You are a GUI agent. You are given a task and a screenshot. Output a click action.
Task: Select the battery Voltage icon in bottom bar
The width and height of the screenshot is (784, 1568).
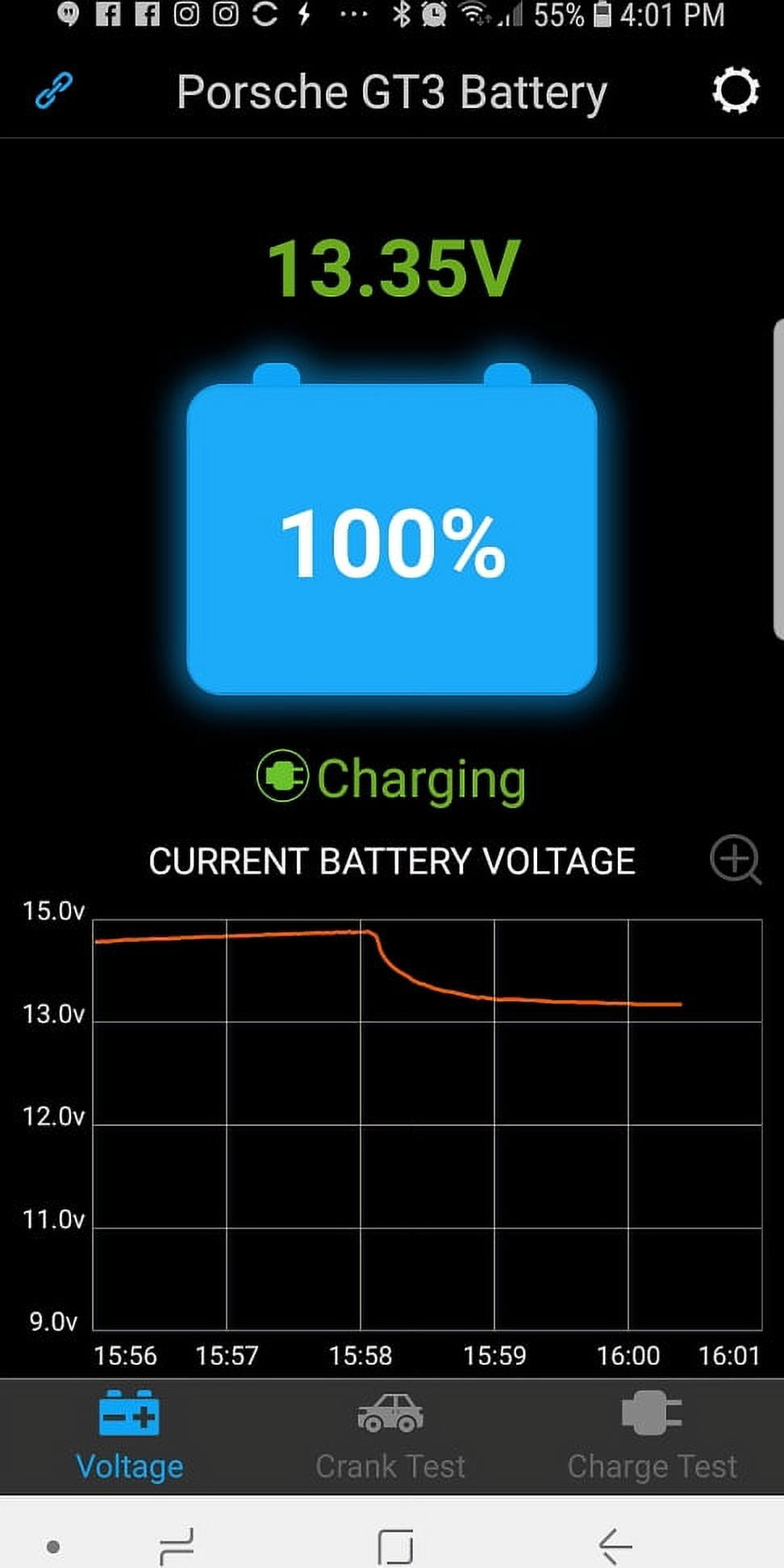pos(129,1412)
